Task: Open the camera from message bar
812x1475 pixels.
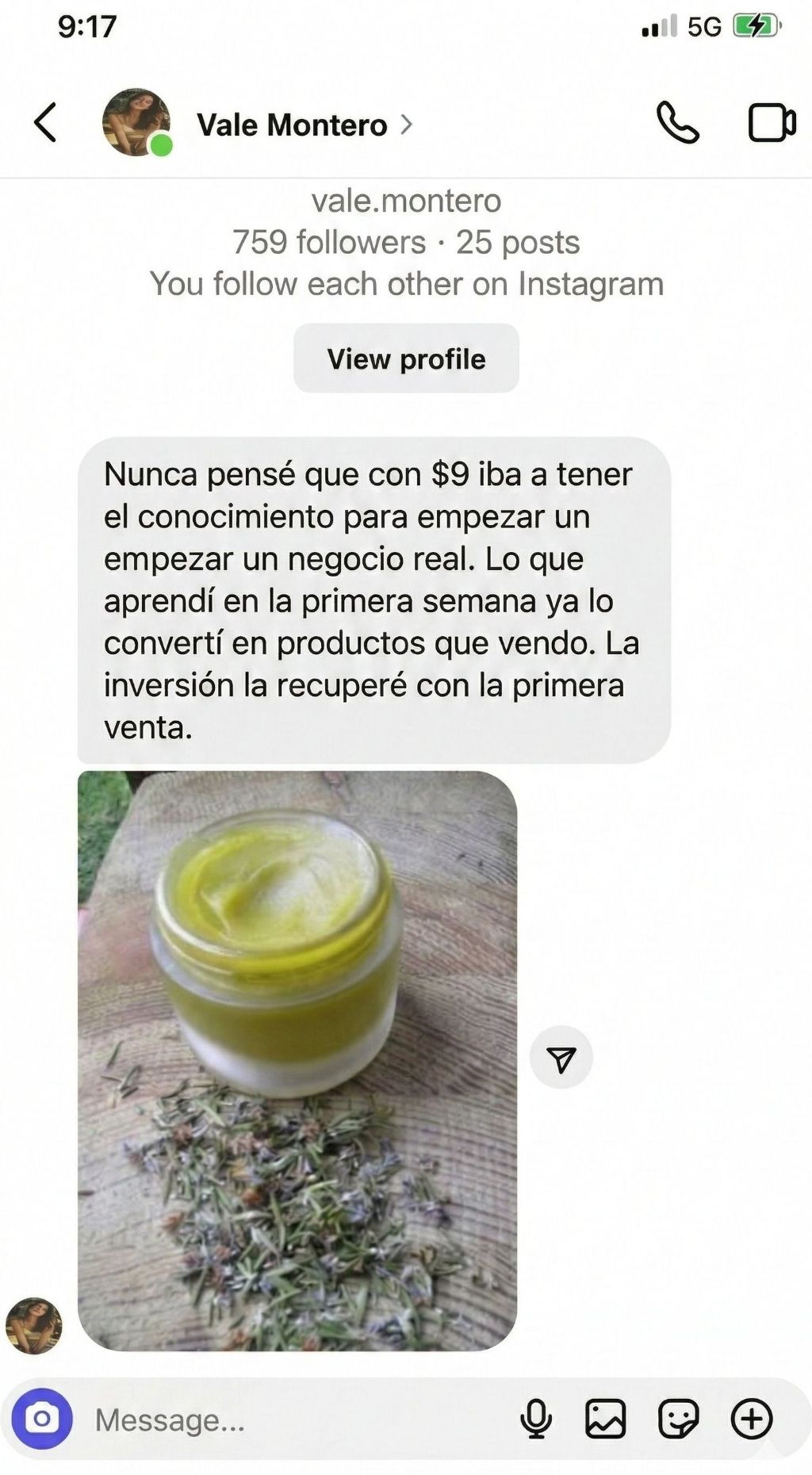Action: (x=42, y=1418)
